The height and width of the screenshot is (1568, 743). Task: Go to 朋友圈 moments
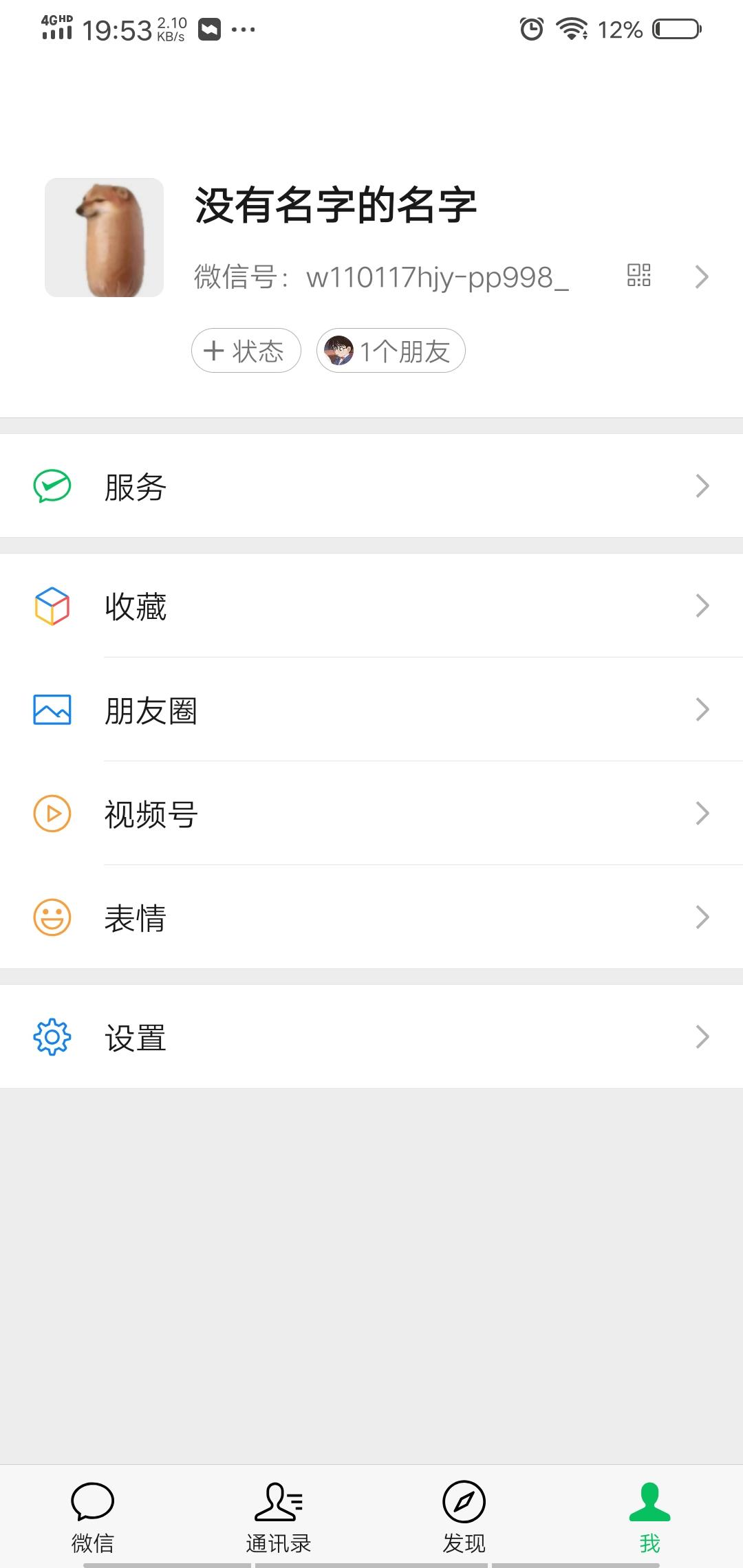click(x=371, y=710)
